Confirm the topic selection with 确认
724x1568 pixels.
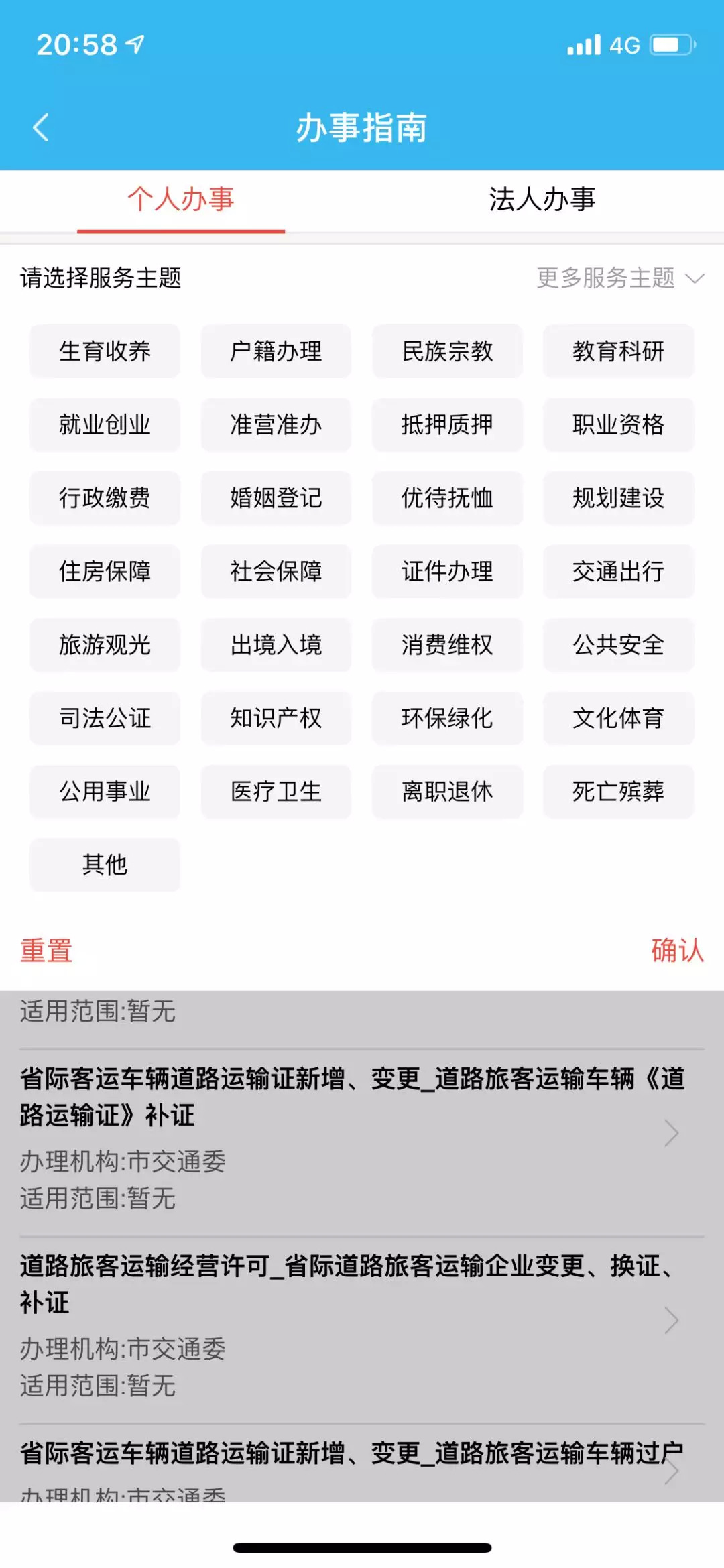[x=677, y=950]
